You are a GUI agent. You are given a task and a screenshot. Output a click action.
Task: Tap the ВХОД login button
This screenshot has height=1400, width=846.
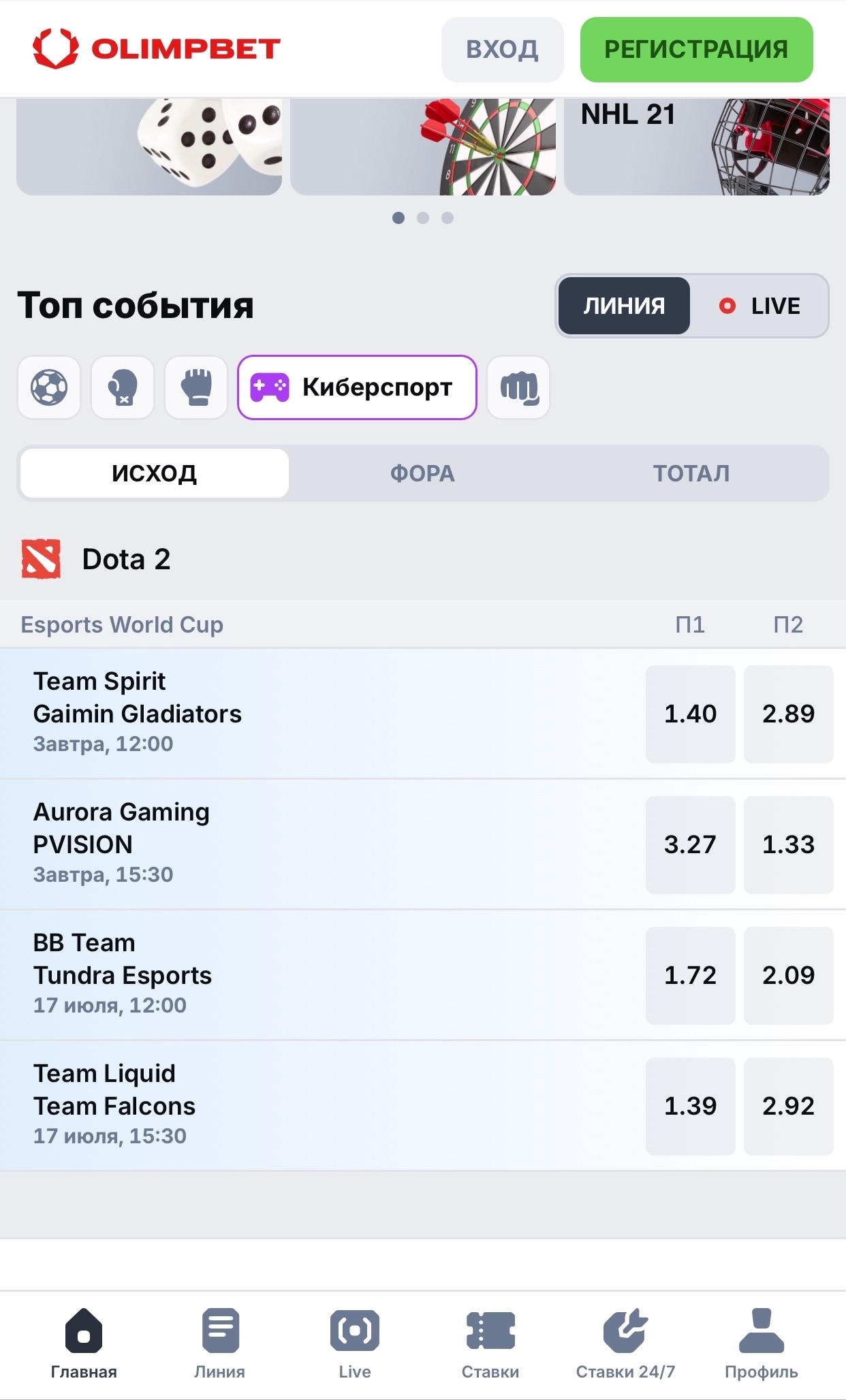(x=502, y=50)
